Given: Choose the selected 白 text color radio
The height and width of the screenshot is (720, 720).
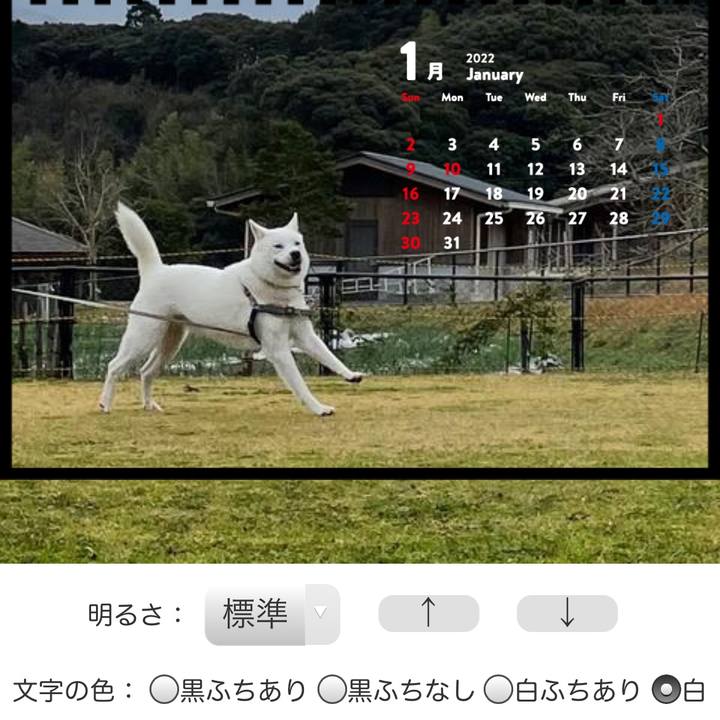Looking at the screenshot, I should tap(665, 690).
